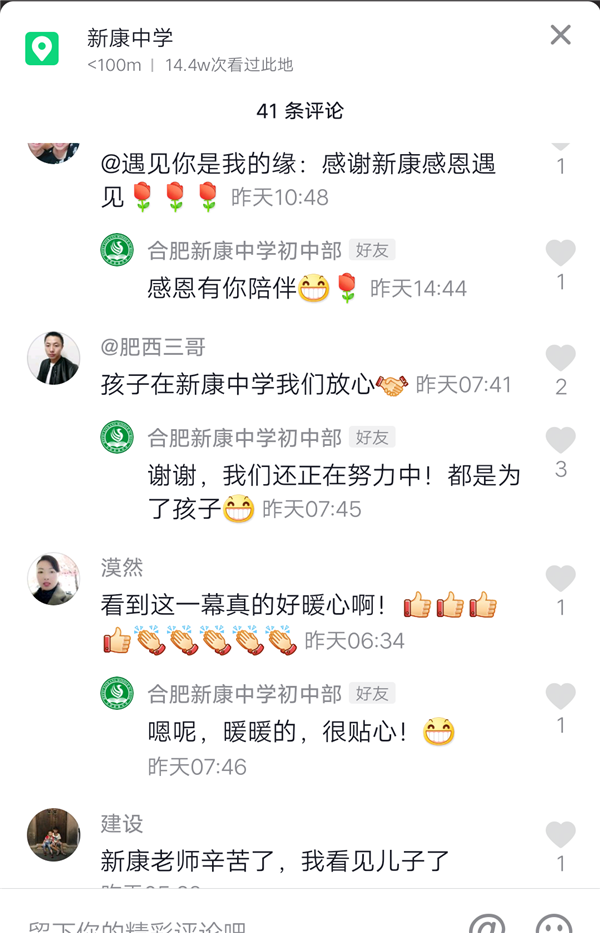Like the reply 感恩有你陪伴
600x933 pixels.
pos(561,253)
